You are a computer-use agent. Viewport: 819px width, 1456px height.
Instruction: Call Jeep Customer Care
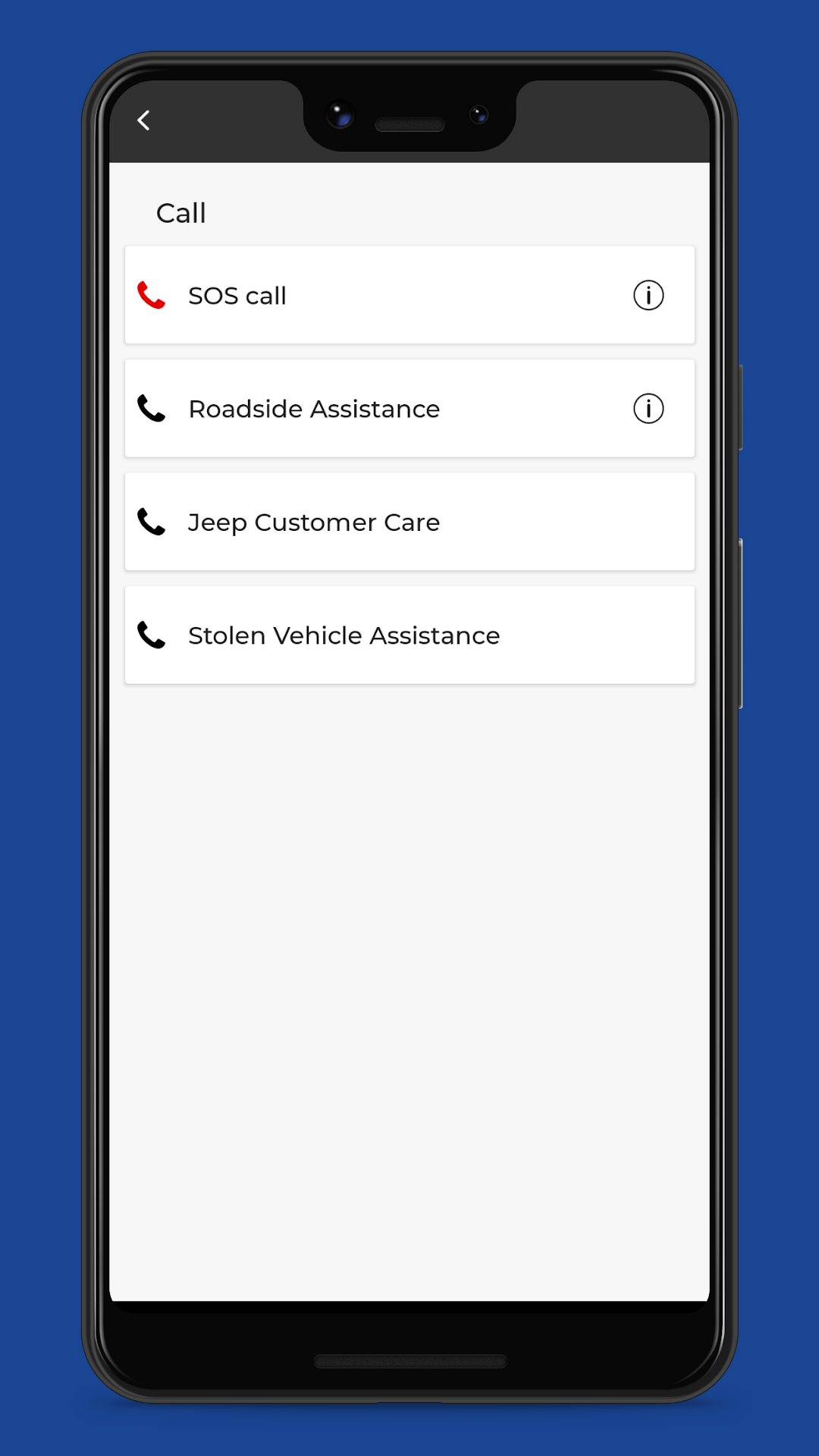pyautogui.click(x=313, y=522)
